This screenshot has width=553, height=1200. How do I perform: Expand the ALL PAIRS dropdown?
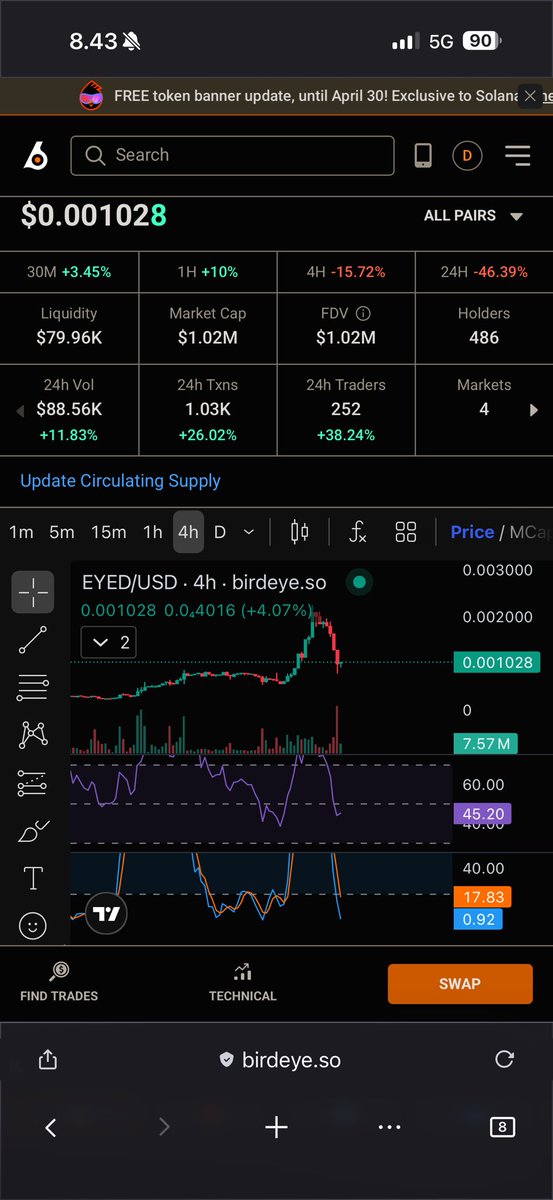473,216
